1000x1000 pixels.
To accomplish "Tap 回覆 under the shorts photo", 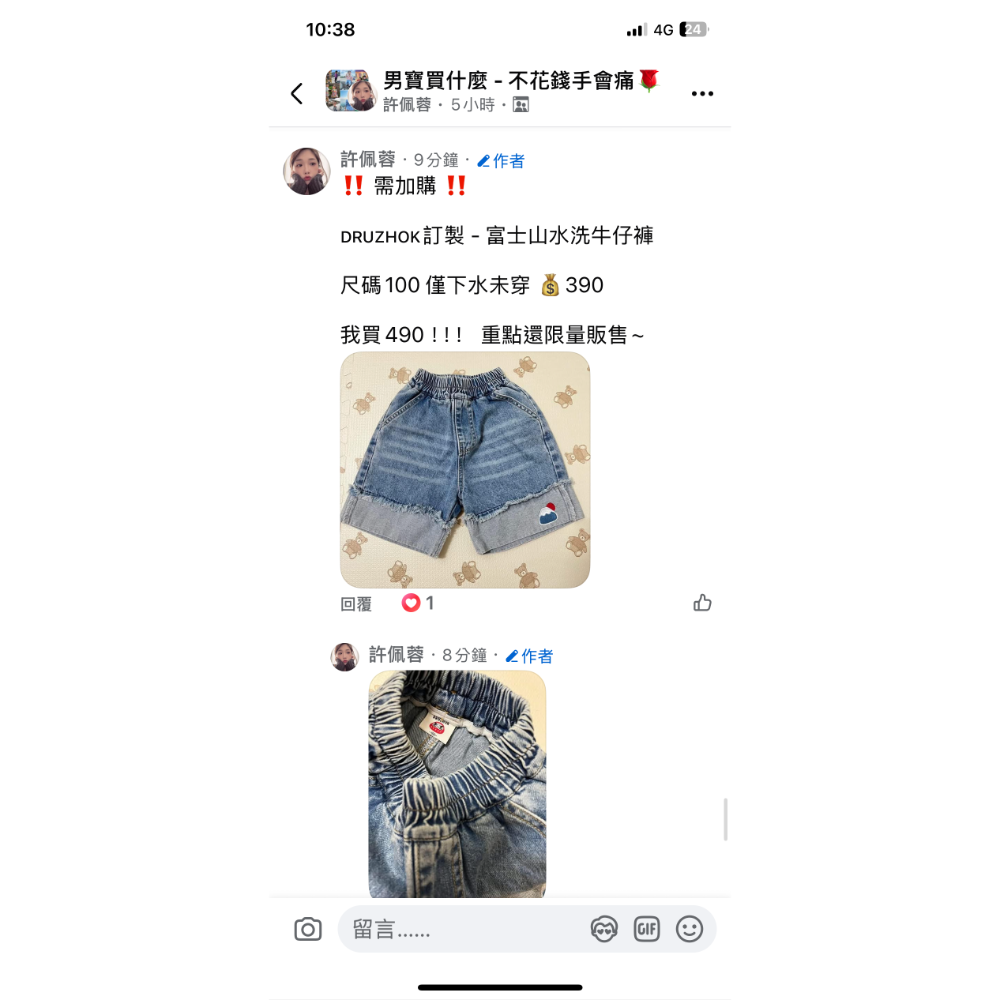I will pyautogui.click(x=356, y=604).
